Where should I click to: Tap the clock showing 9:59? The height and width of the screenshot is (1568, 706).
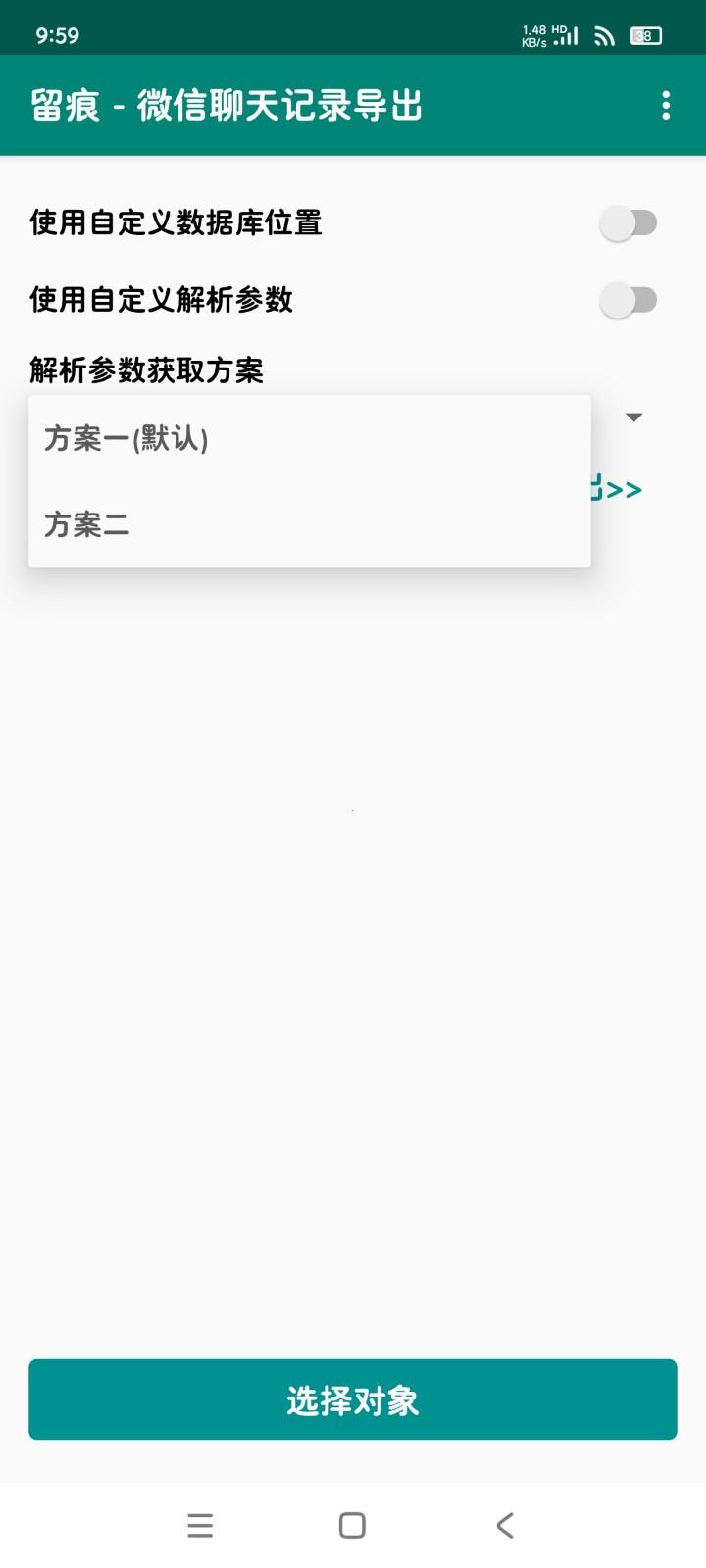pos(58,35)
